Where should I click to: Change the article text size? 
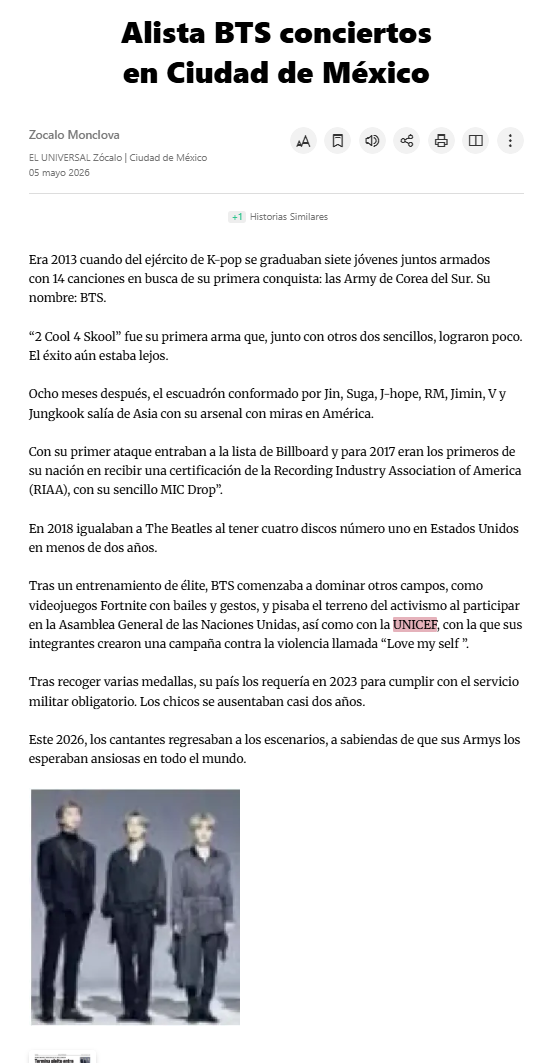pyautogui.click(x=303, y=141)
